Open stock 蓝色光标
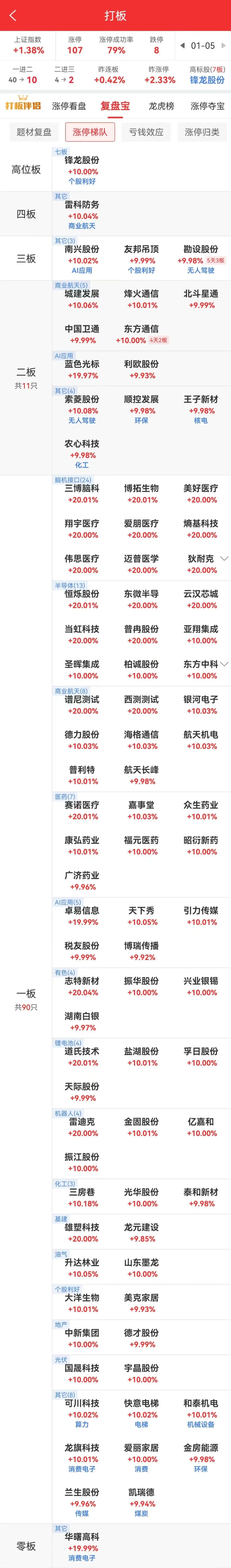 [x=82, y=364]
